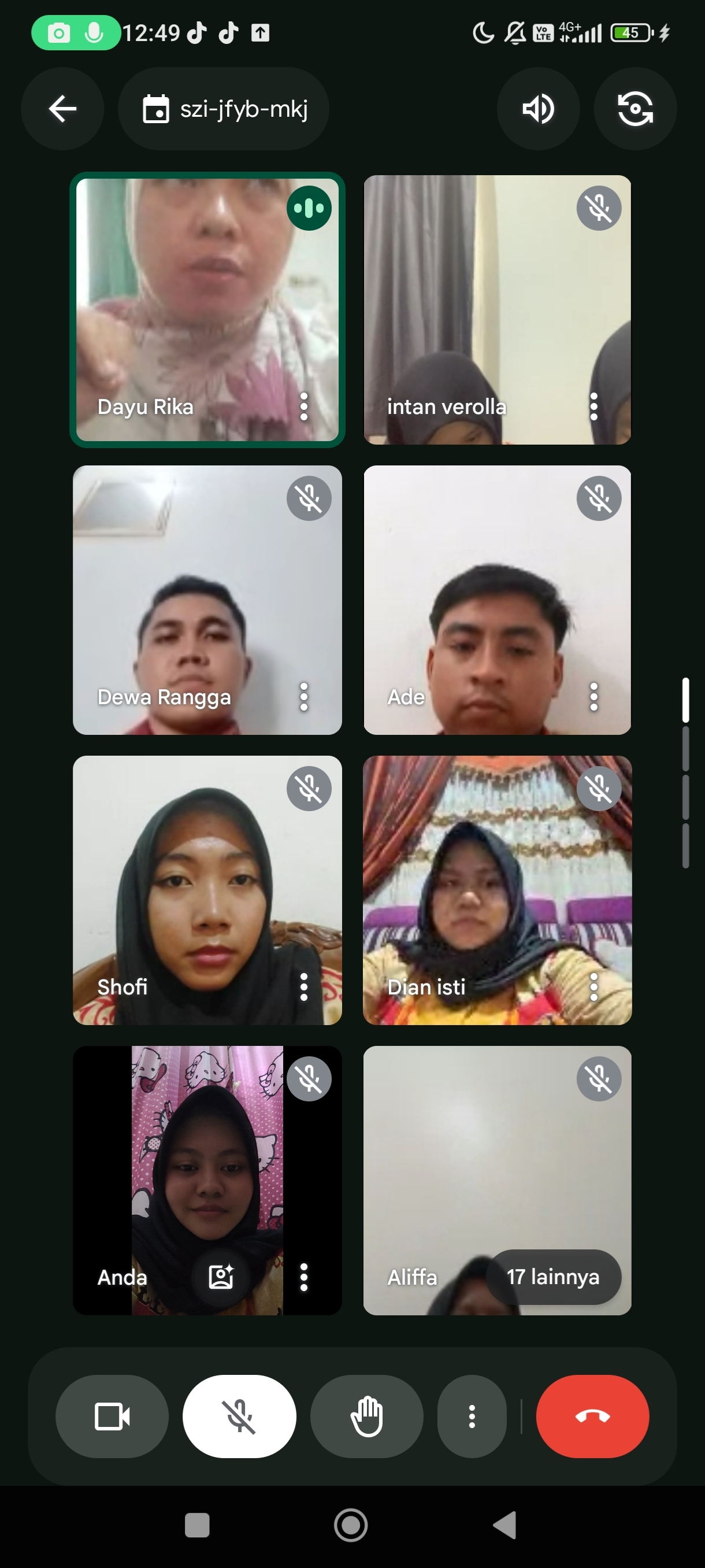Flip the camera view
Screen dimensions: 705x1568
[634, 110]
